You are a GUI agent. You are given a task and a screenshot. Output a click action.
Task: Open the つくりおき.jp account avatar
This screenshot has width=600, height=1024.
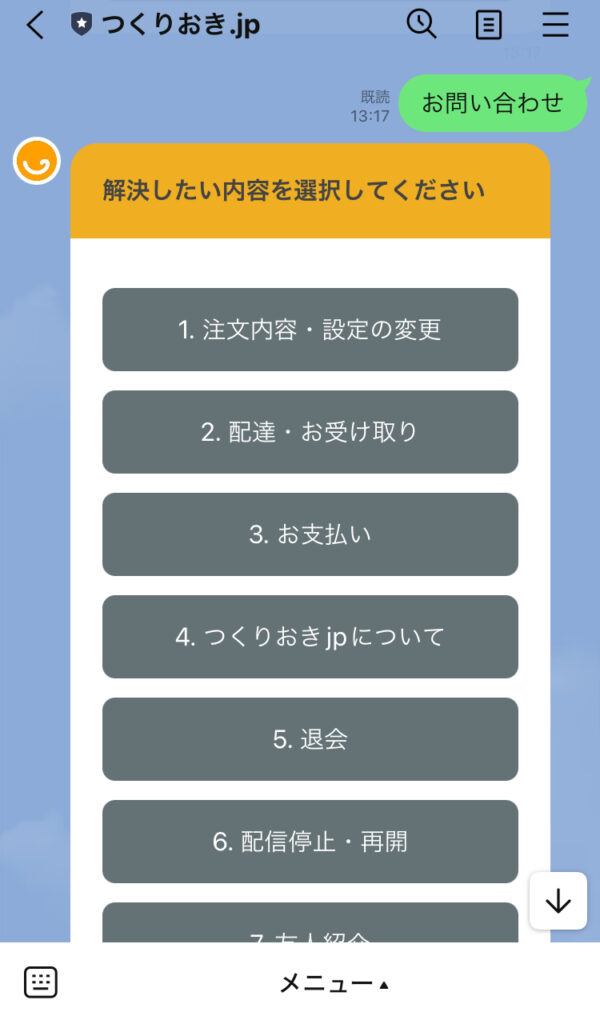[x=37, y=160]
